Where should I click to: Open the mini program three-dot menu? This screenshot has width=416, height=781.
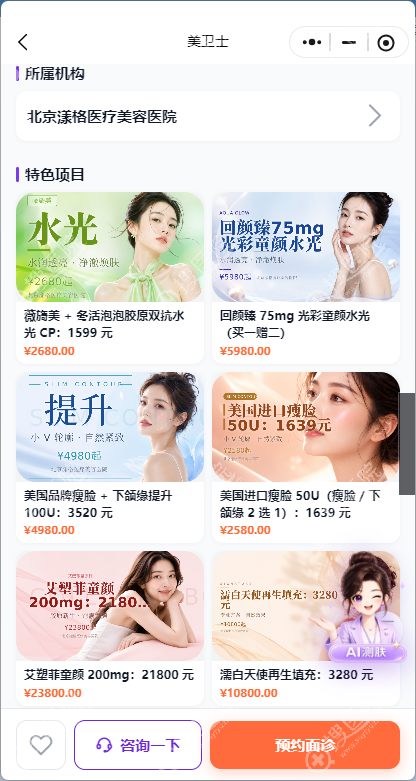pyautogui.click(x=312, y=42)
